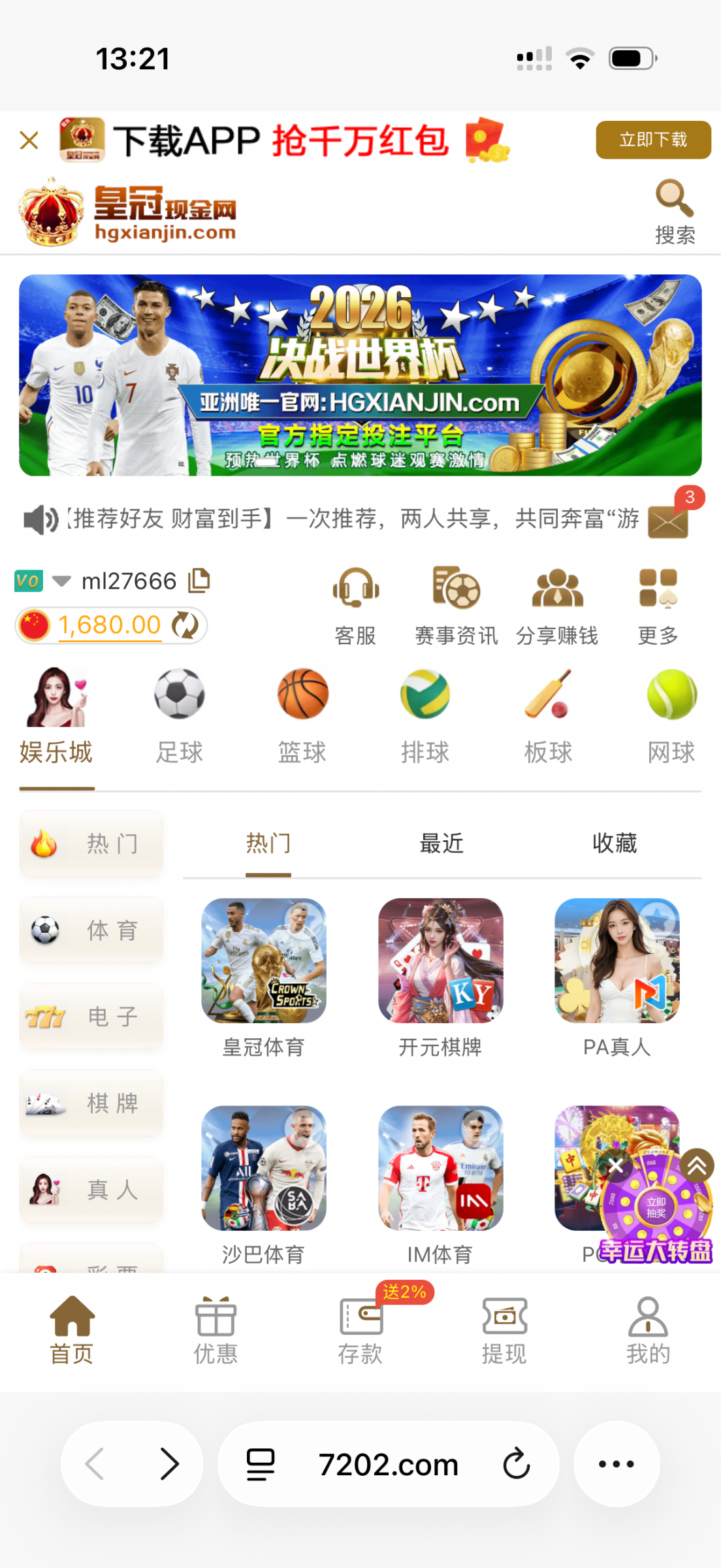Open 分享赚钱 share and earn
The image size is (721, 1568).
click(x=556, y=606)
